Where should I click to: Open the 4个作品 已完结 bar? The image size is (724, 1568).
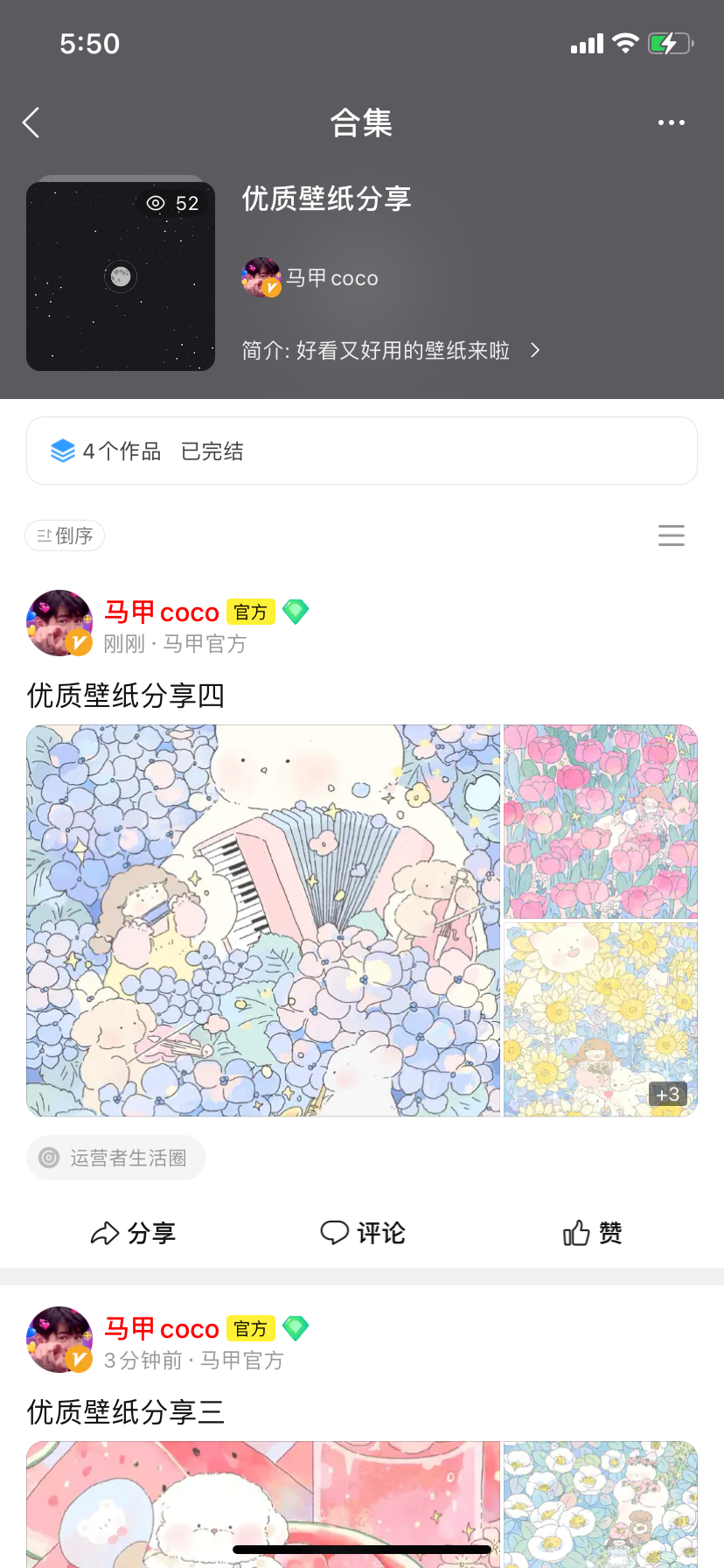click(x=361, y=451)
